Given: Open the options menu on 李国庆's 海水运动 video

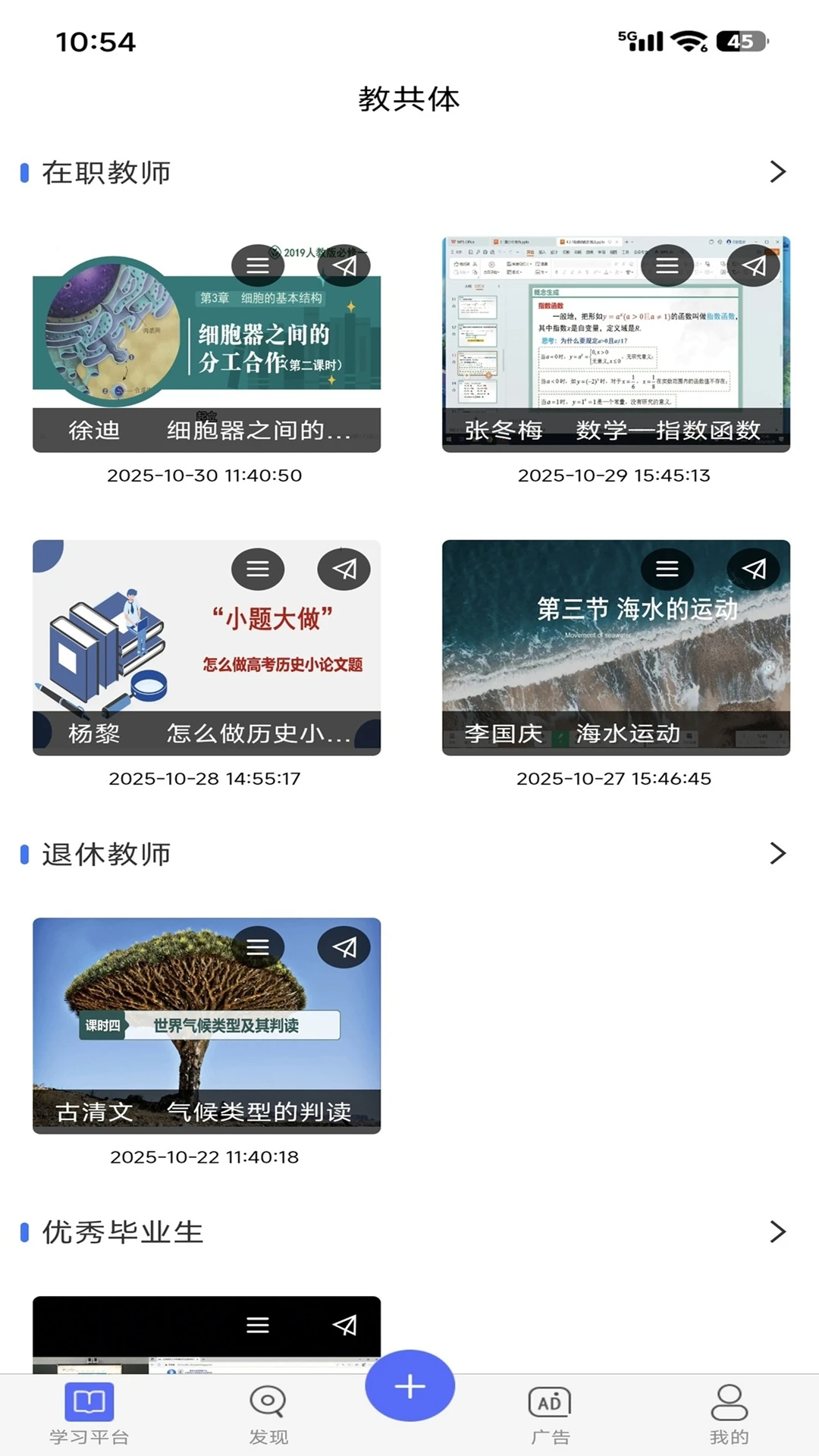Looking at the screenshot, I should [x=668, y=570].
